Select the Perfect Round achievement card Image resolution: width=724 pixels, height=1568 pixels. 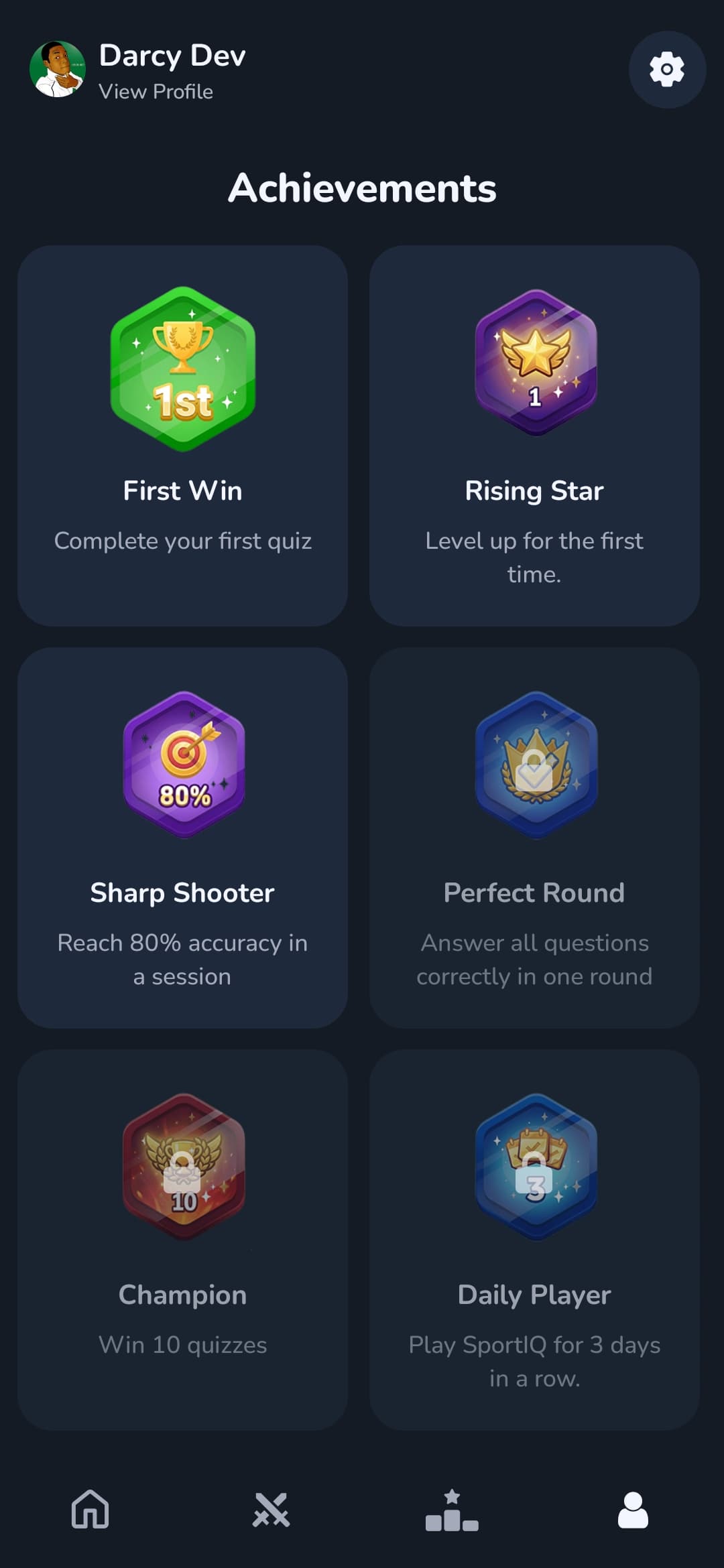pyautogui.click(x=536, y=838)
